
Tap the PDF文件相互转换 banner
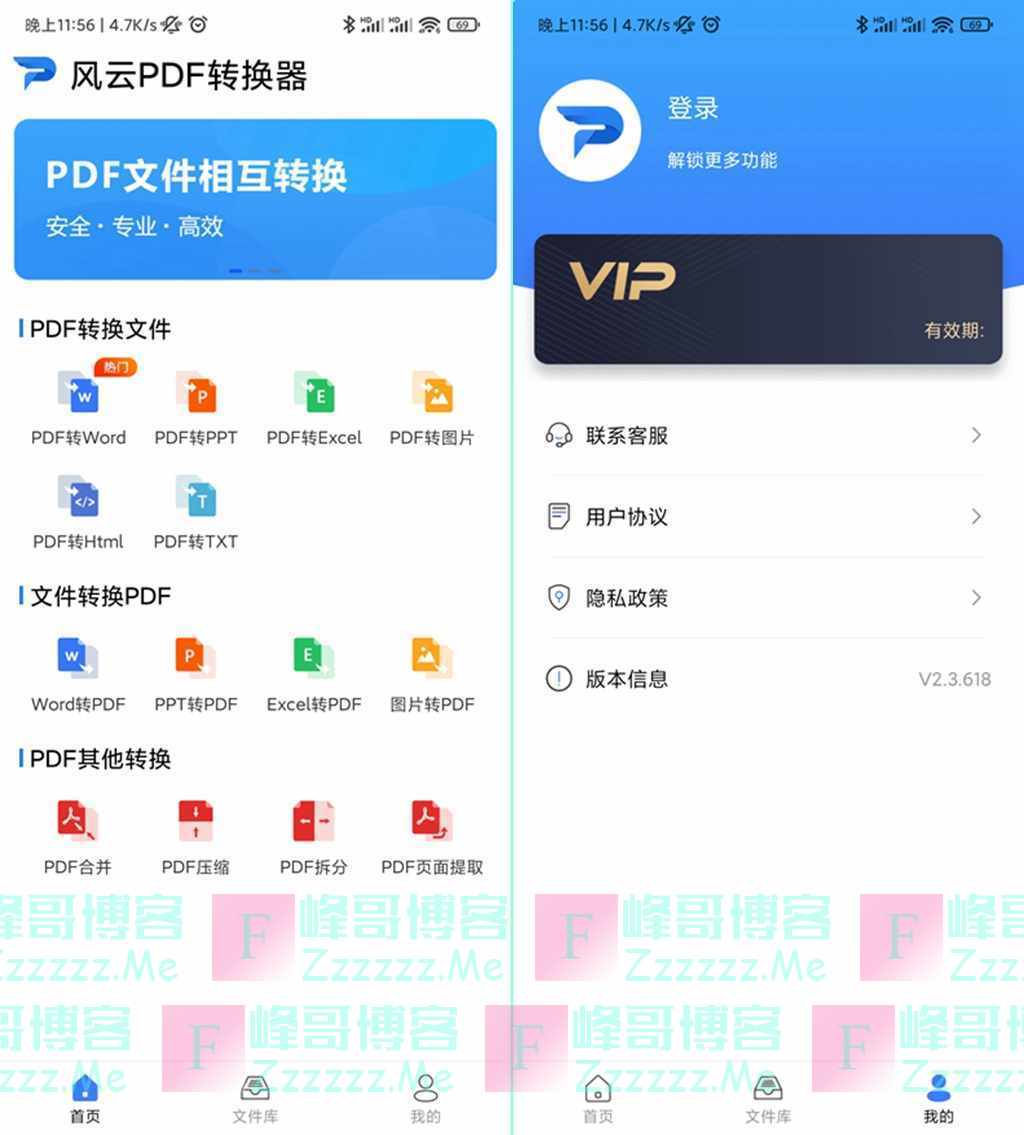pos(255,199)
